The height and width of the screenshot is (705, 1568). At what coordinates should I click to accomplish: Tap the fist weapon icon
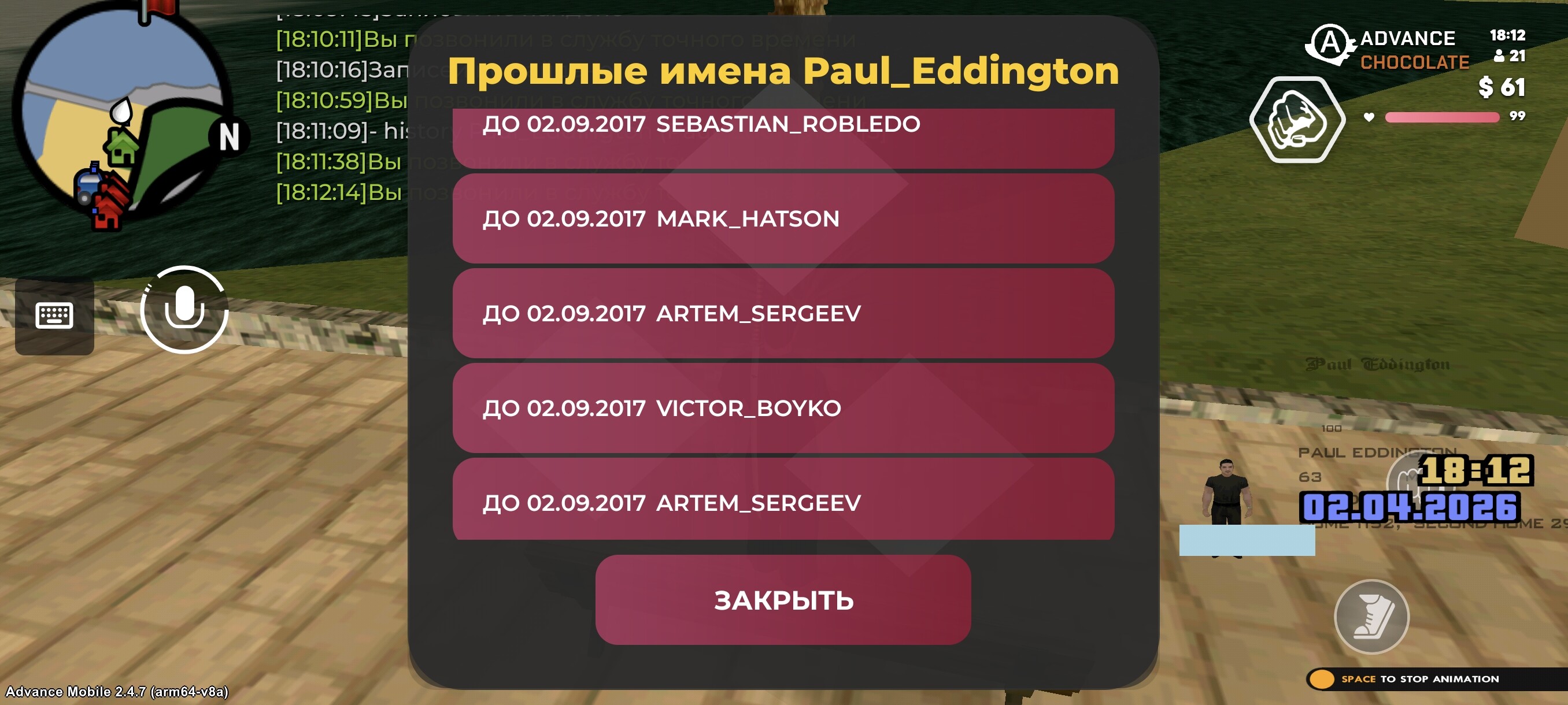(x=1296, y=120)
